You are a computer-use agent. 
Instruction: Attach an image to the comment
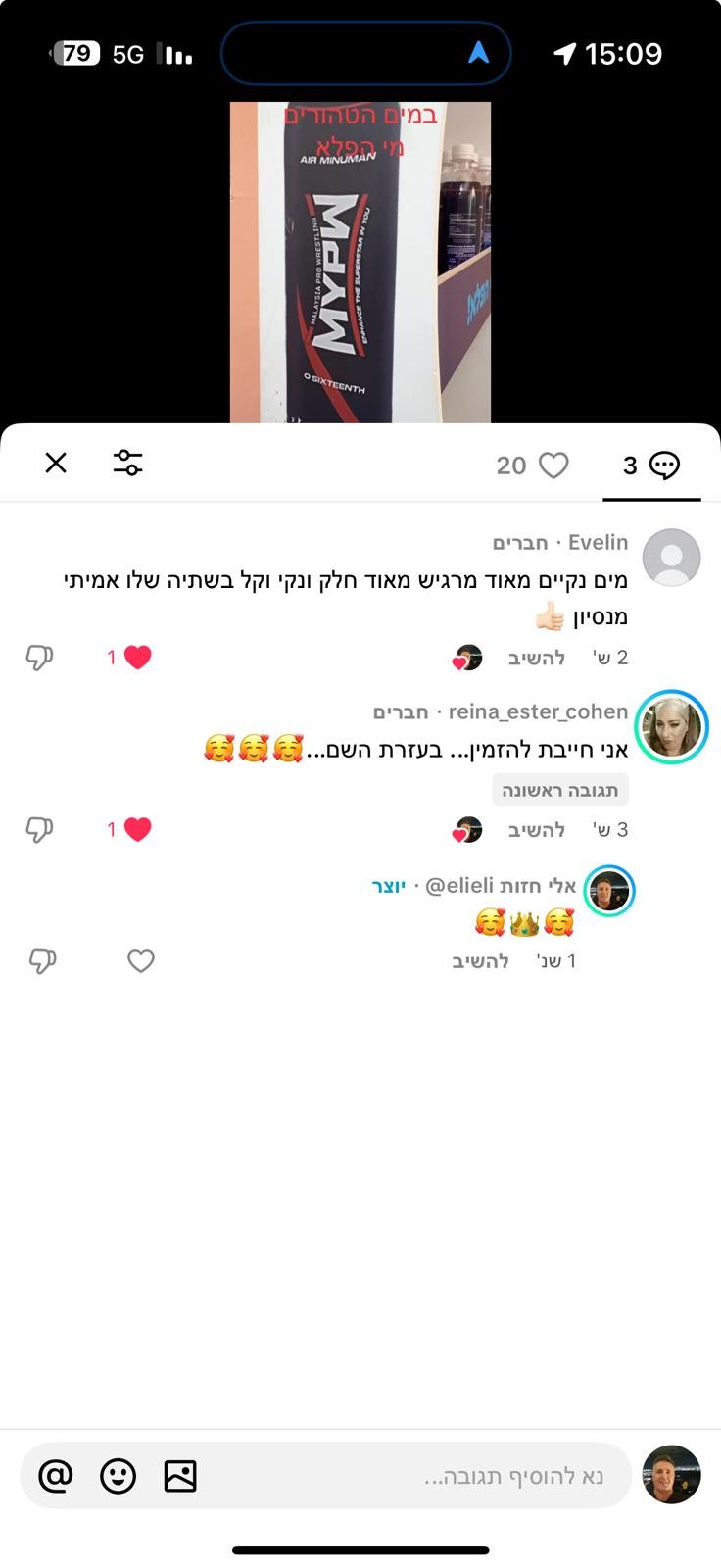pyautogui.click(x=180, y=1476)
